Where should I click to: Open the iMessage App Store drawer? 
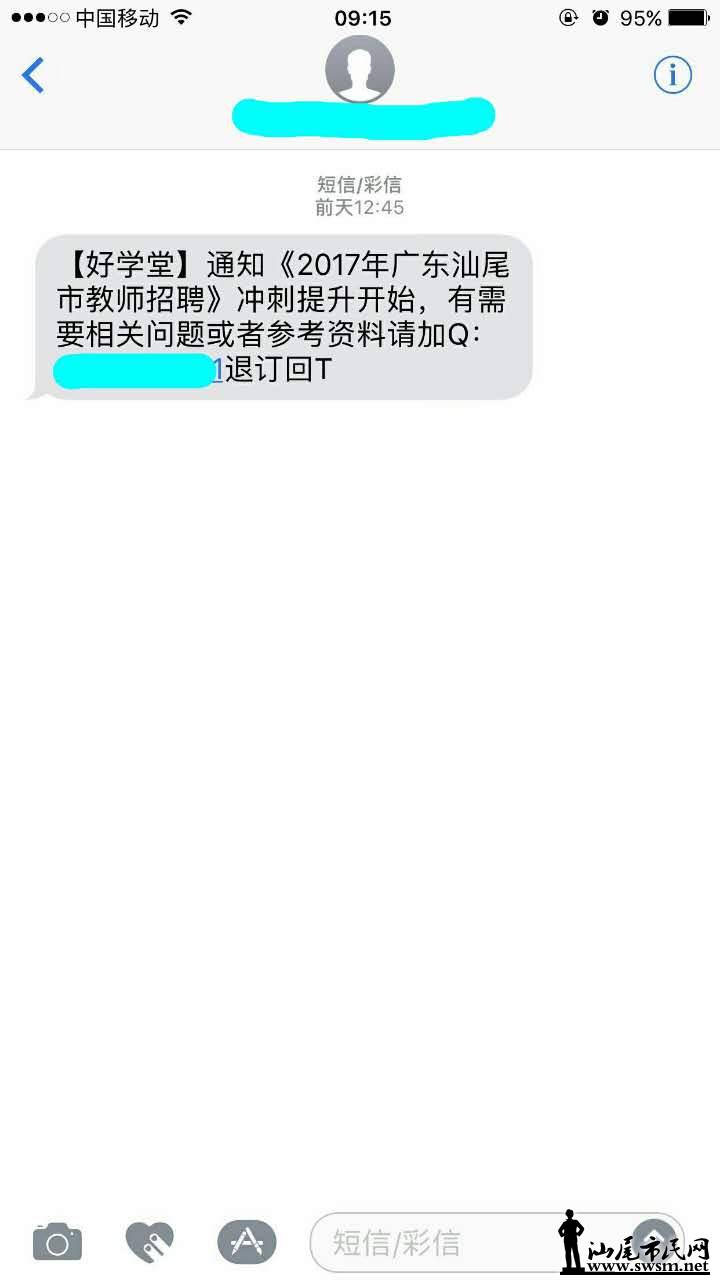[x=246, y=1243]
